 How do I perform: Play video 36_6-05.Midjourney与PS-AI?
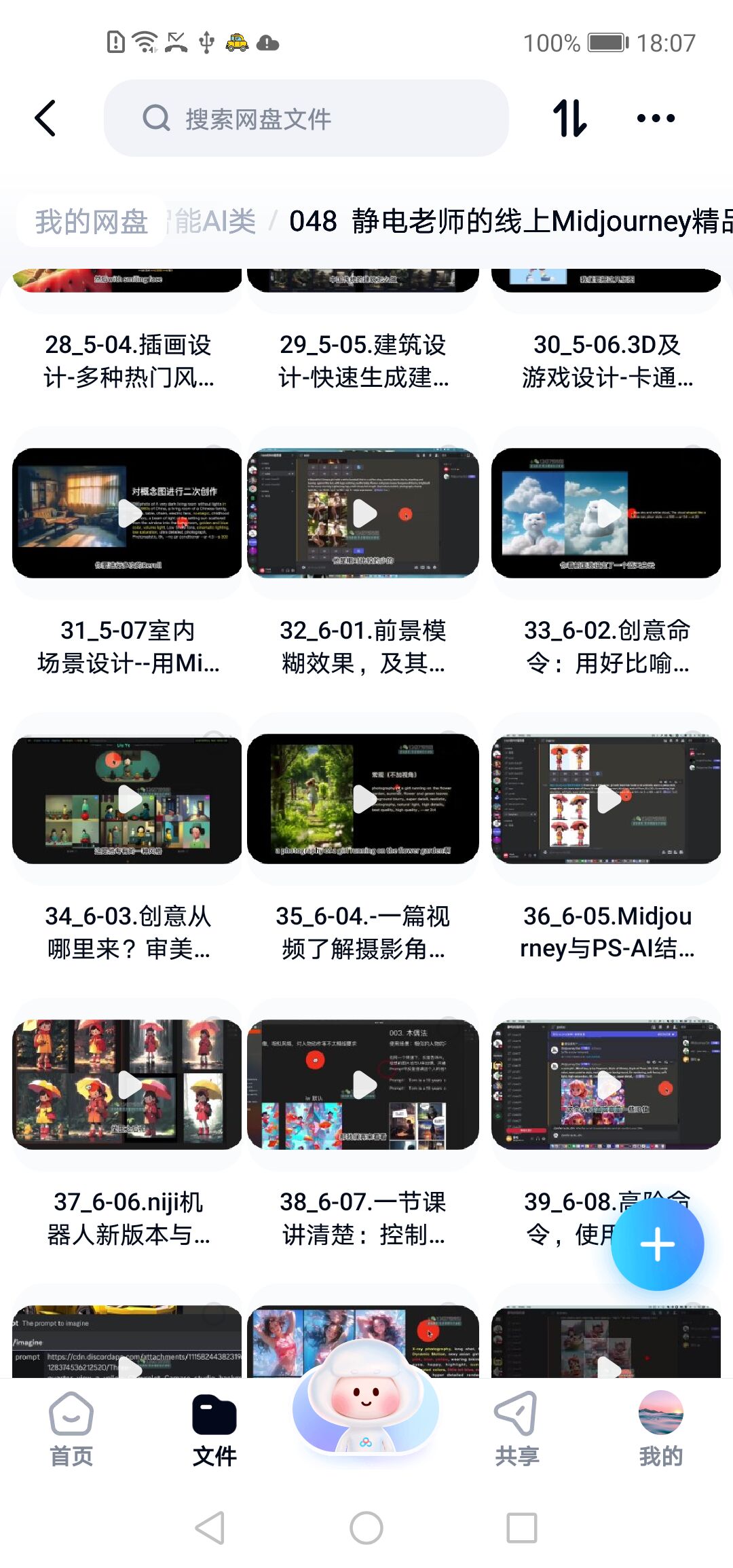tap(606, 799)
